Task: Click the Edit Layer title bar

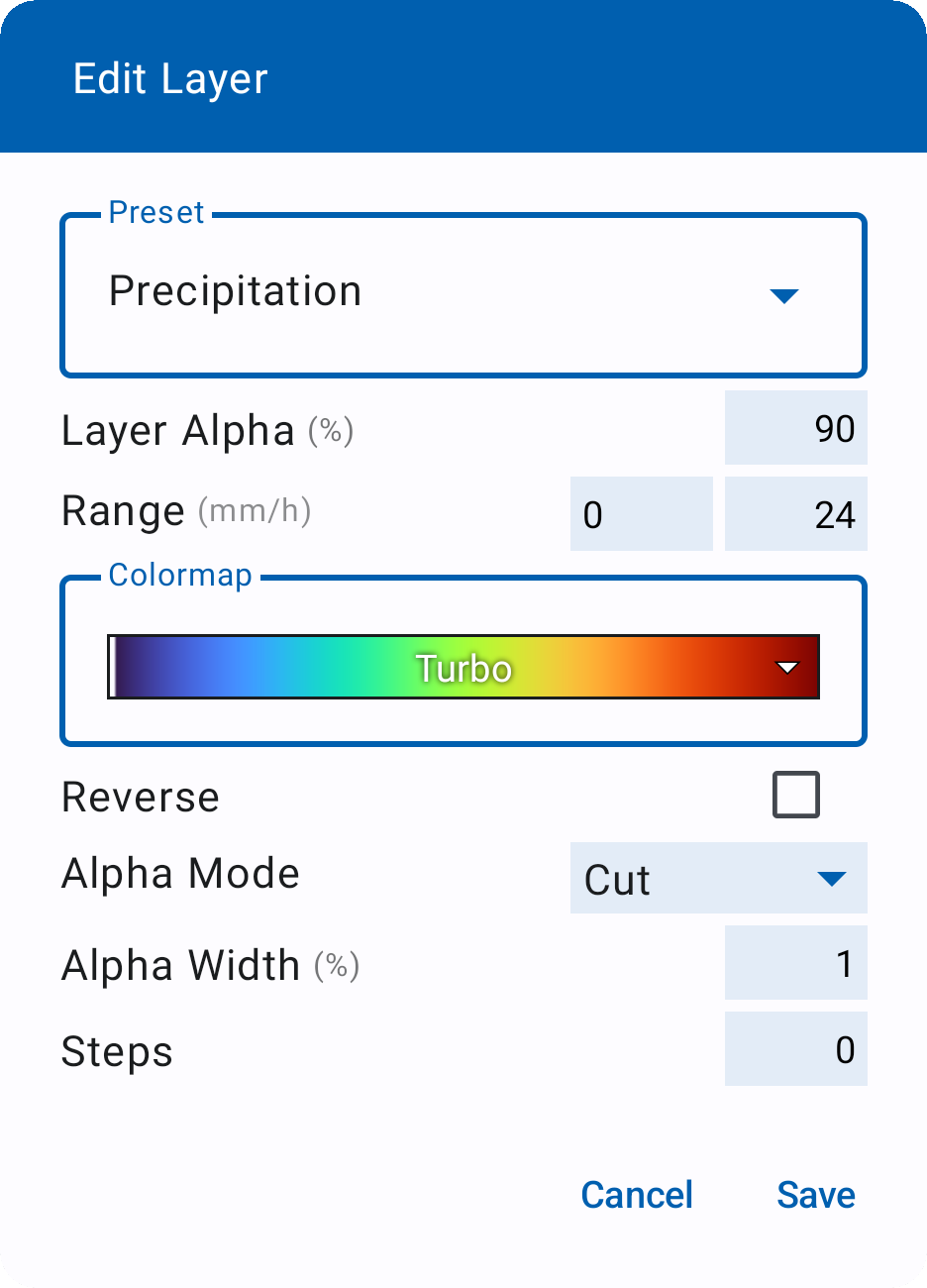Action: (x=168, y=77)
